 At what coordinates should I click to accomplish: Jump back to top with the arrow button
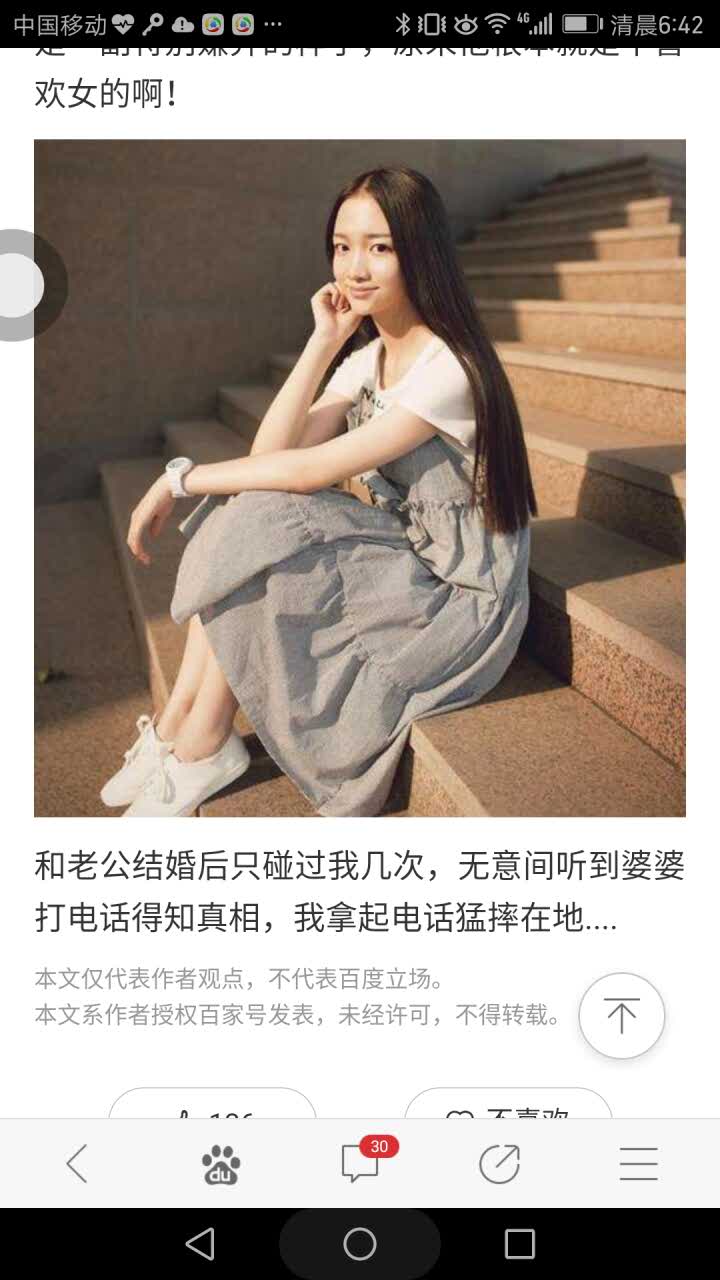click(621, 1016)
